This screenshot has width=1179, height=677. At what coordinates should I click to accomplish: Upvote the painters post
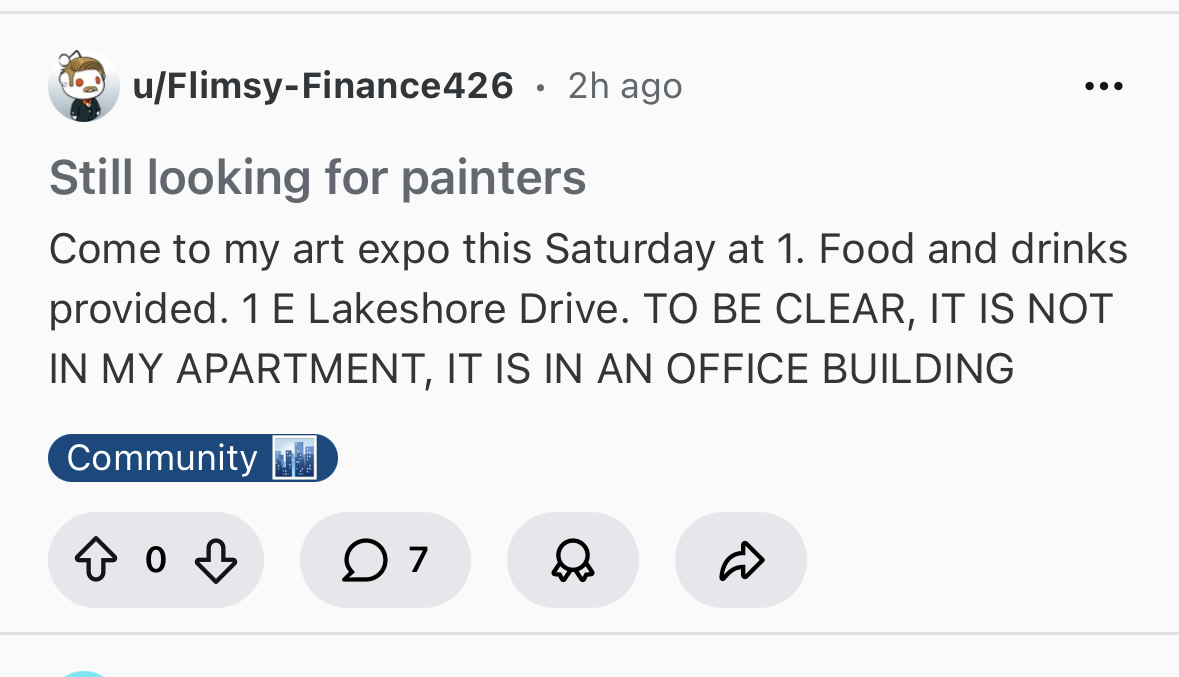tap(95, 561)
